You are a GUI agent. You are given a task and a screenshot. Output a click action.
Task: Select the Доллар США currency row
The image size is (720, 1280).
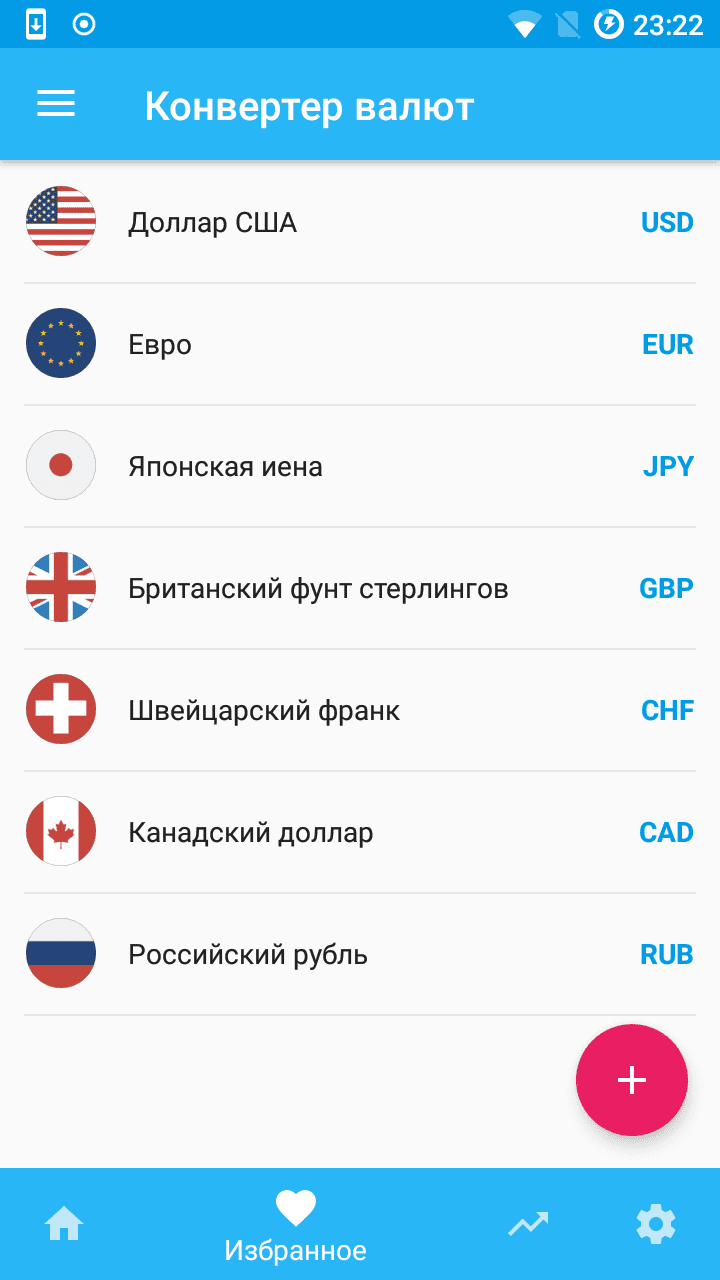tap(360, 222)
